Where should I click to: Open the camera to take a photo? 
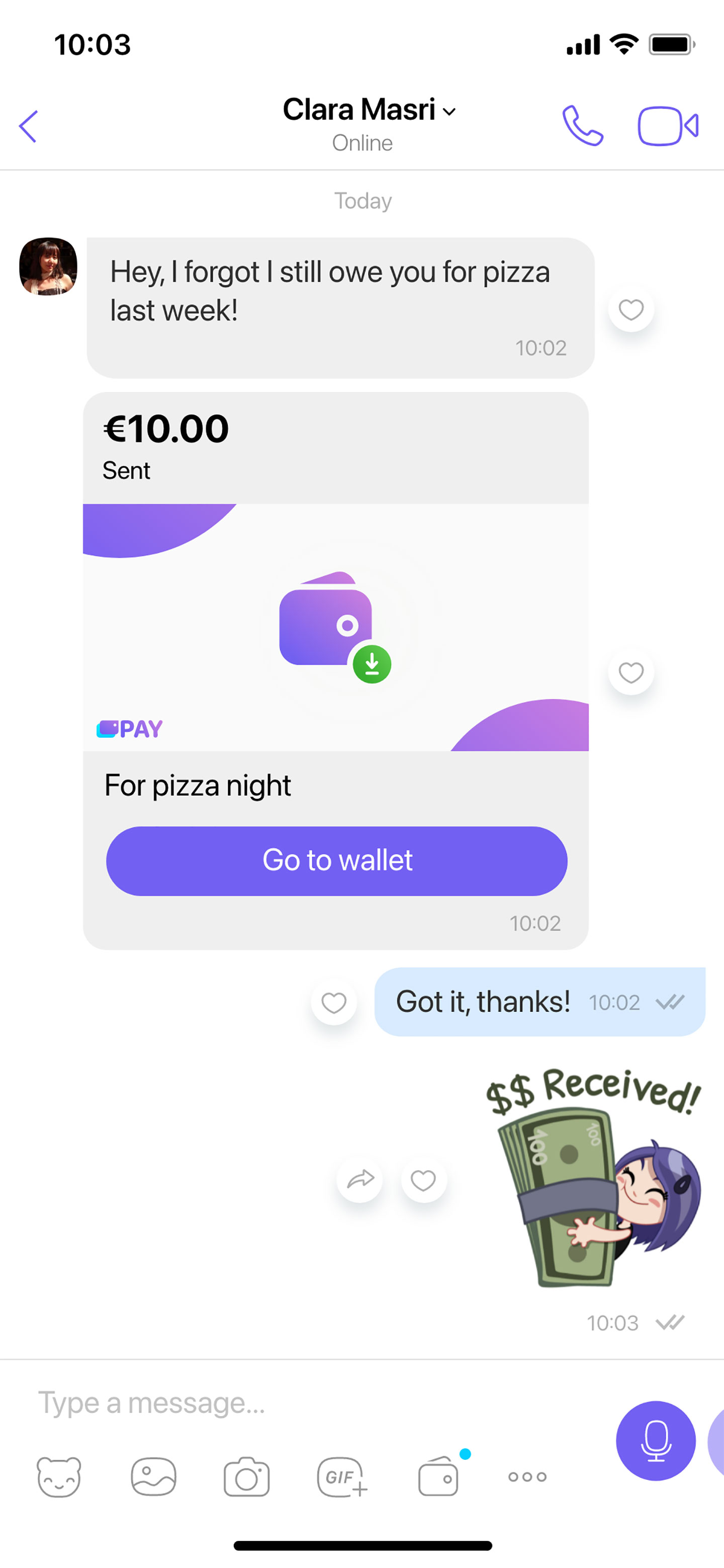246,1476
